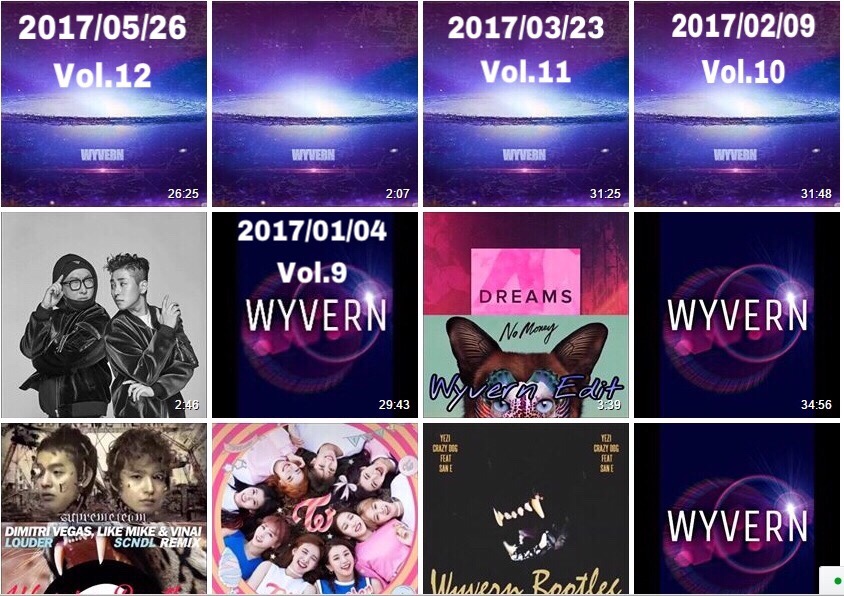Play the Dimitri Vegas Louder SCNDL Remix
Image resolution: width=844 pixels, height=596 pixels.
click(104, 508)
